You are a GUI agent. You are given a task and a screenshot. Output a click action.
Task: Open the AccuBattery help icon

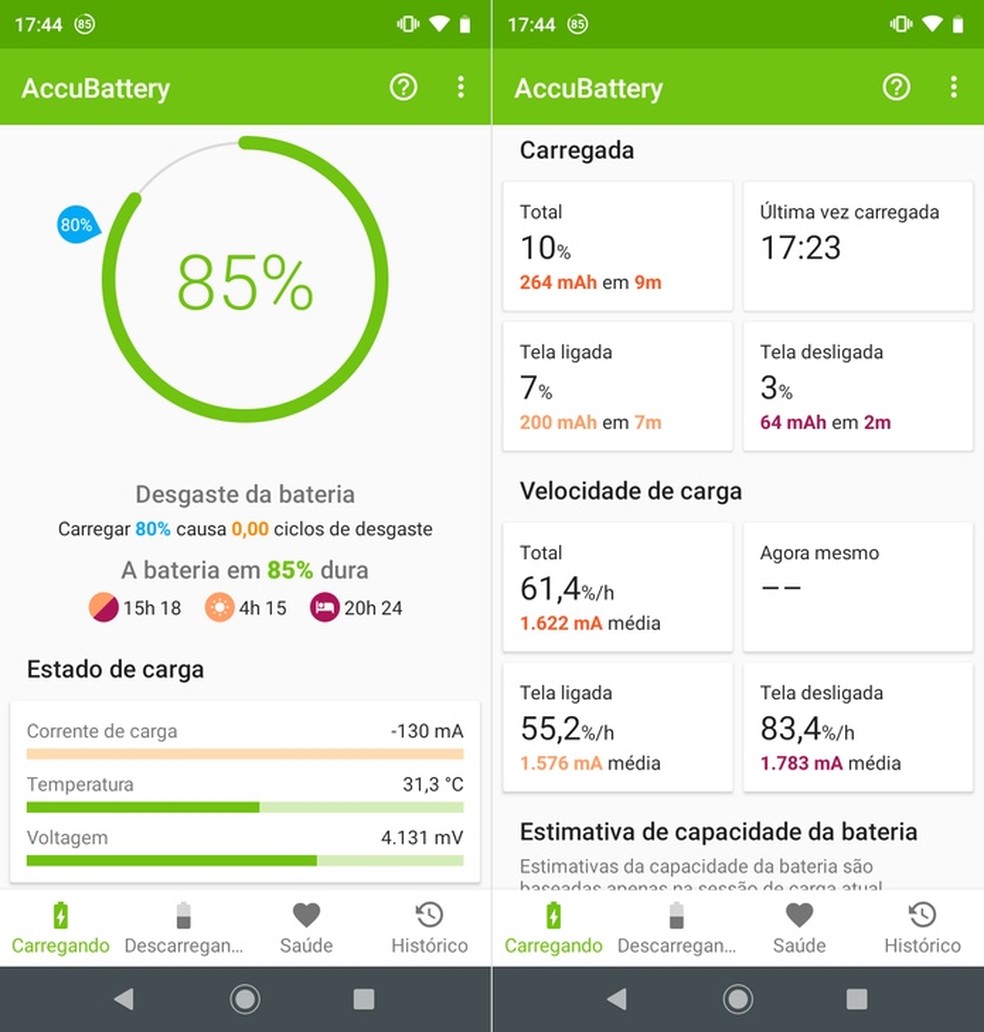click(x=403, y=88)
